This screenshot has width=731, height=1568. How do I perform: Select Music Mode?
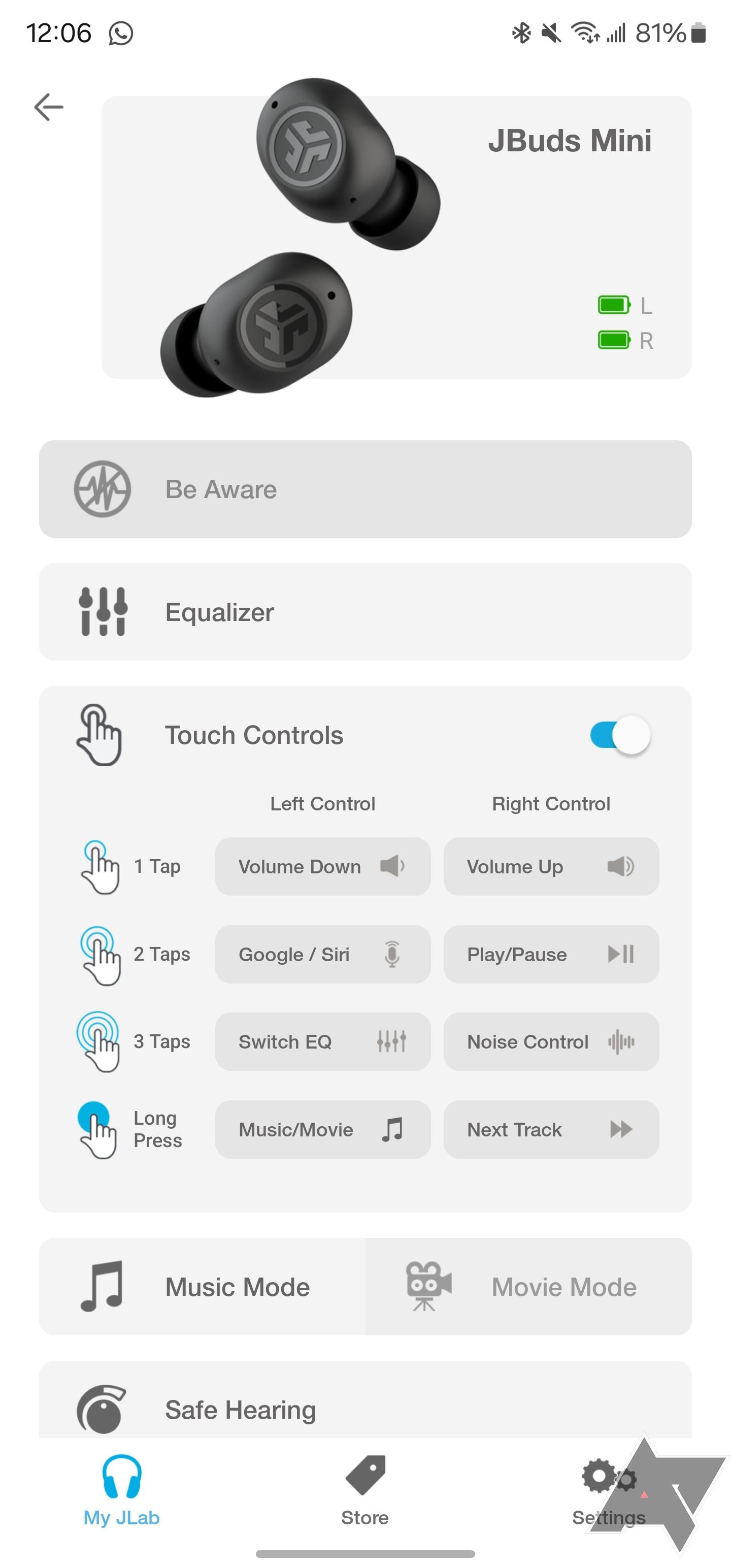point(202,1286)
